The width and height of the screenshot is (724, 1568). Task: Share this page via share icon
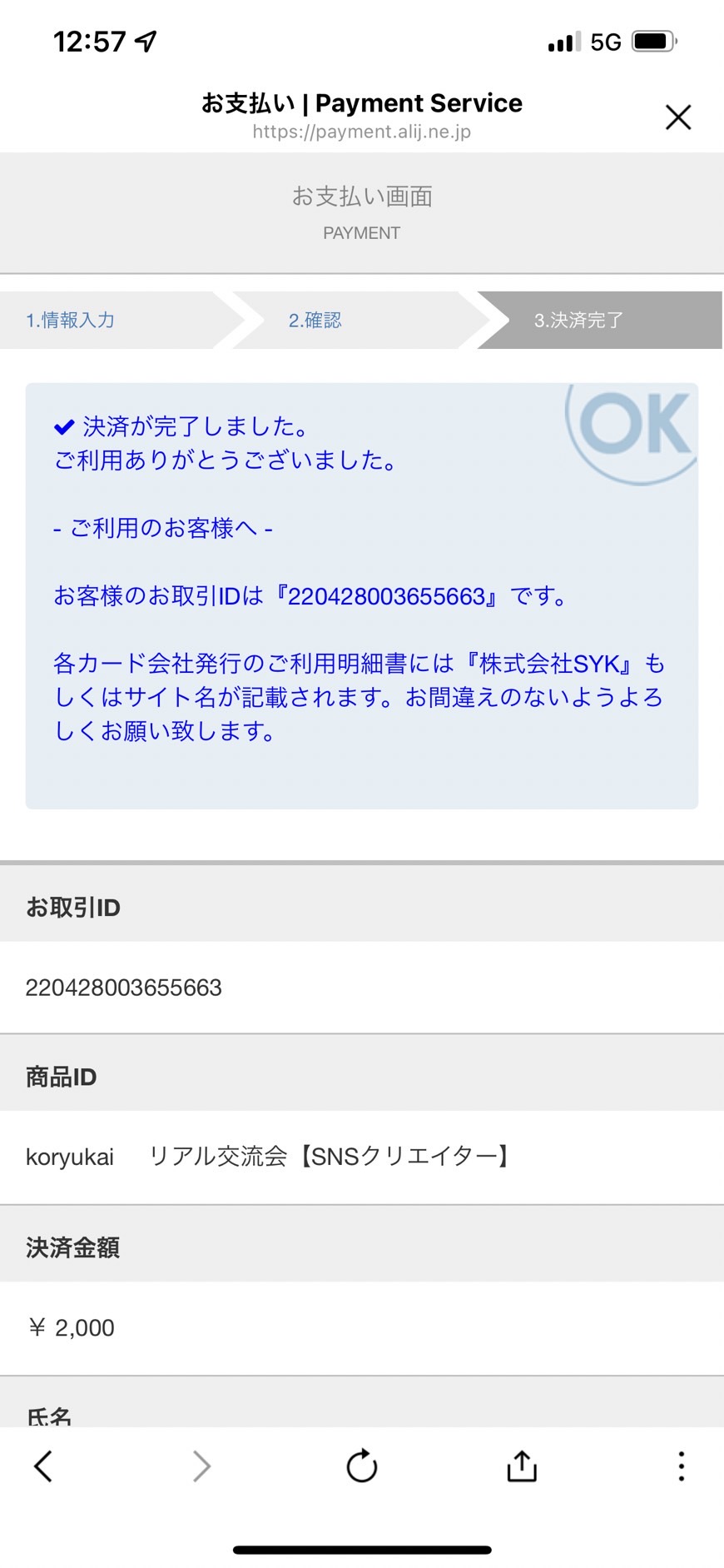(522, 1466)
